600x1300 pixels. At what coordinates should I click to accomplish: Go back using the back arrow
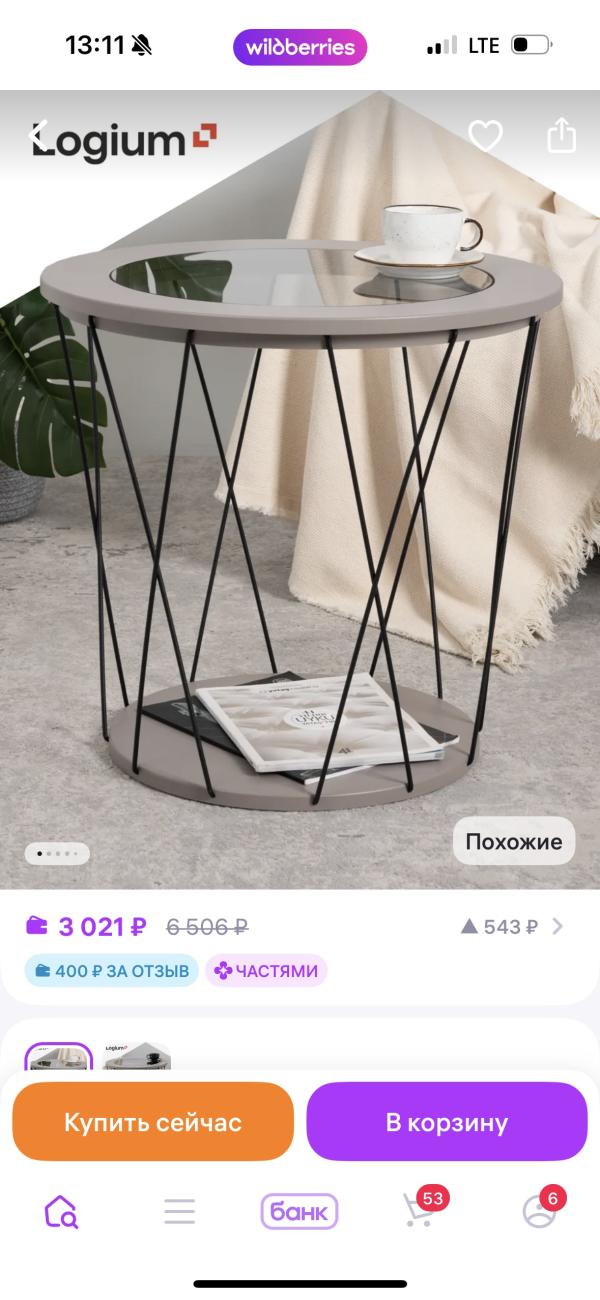tap(40, 135)
